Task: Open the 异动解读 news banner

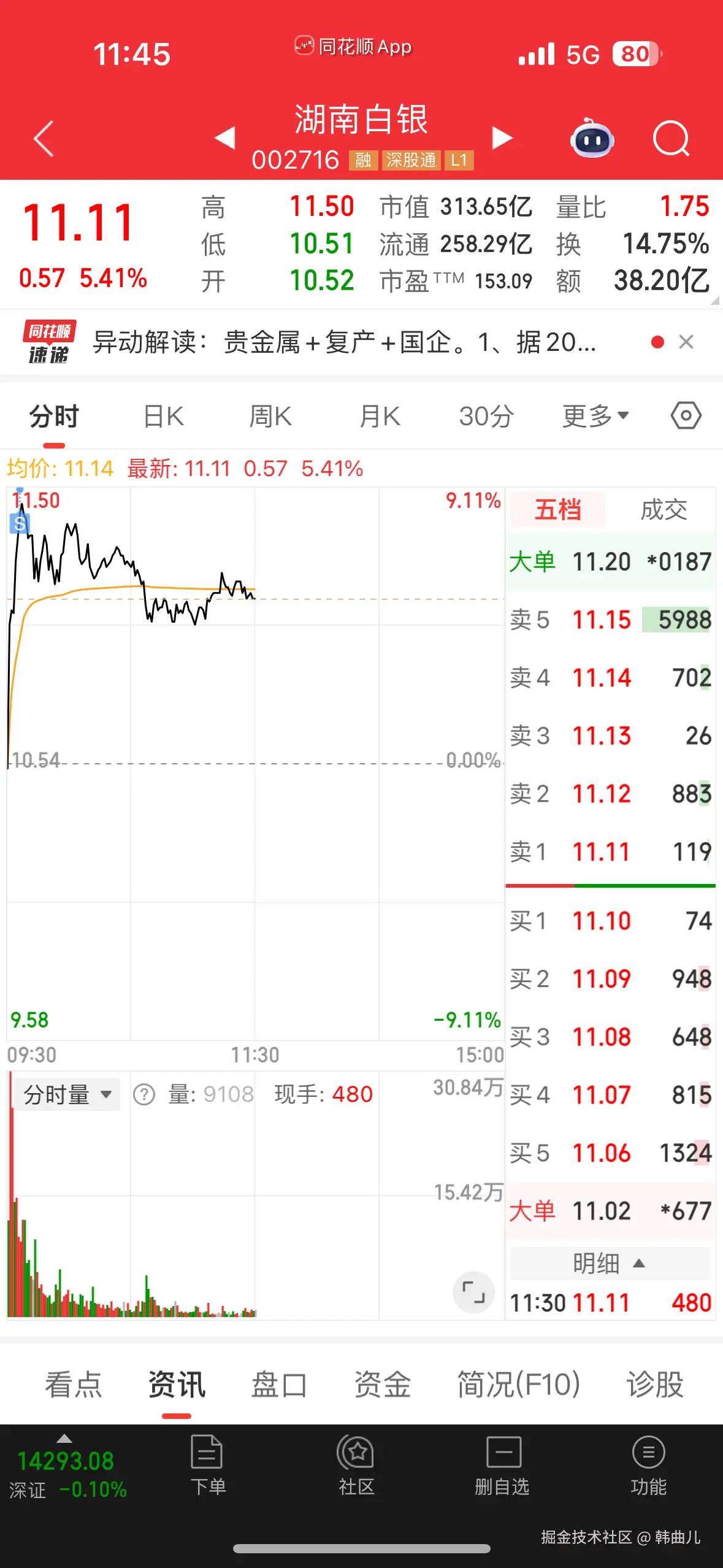Action: pyautogui.click(x=343, y=342)
